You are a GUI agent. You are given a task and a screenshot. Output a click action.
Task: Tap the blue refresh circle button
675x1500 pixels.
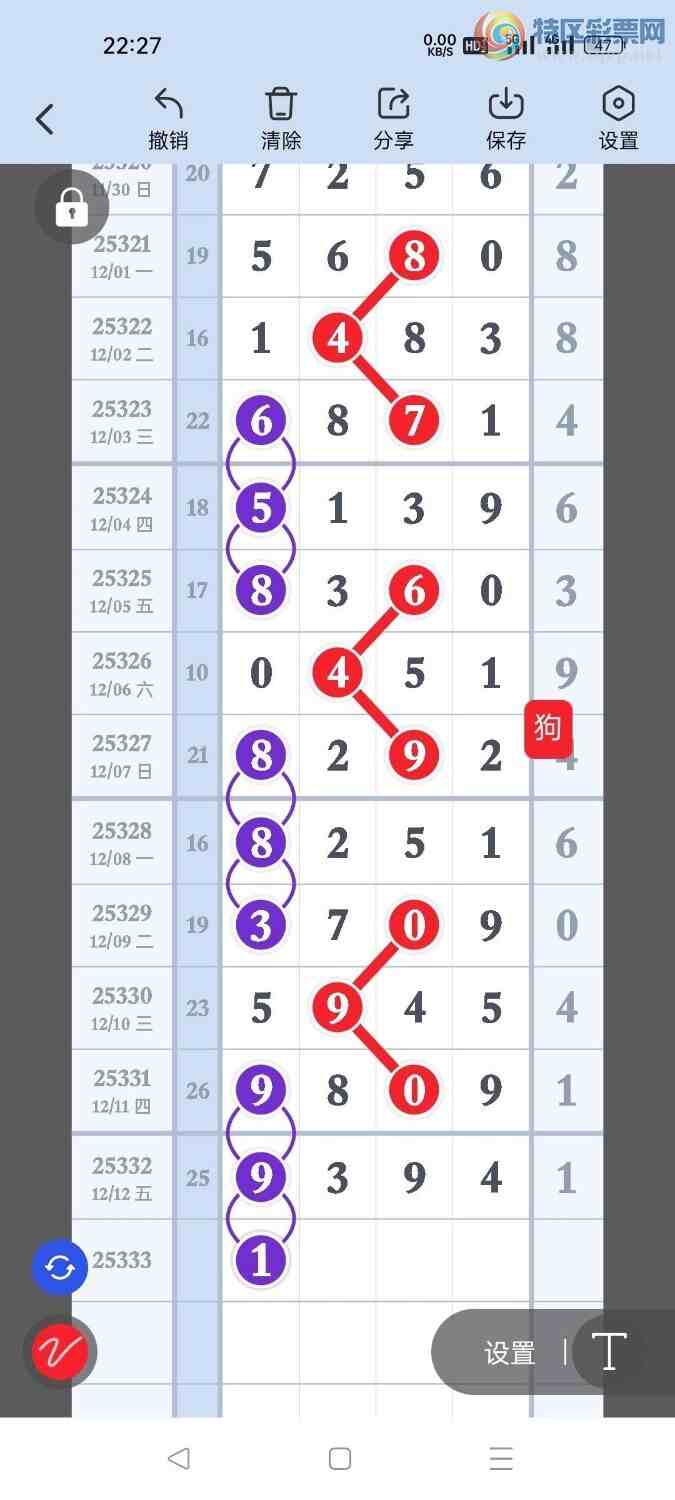pos(60,1268)
